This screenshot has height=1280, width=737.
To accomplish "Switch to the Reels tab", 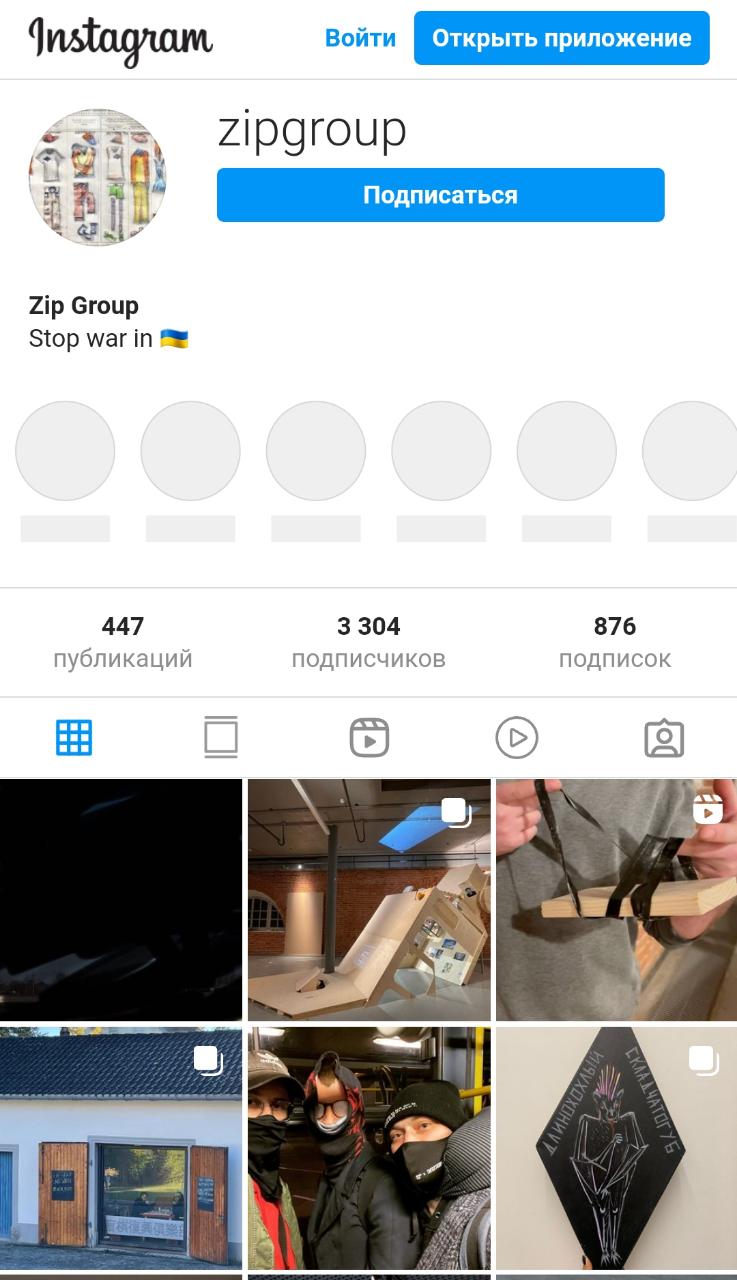I will (369, 738).
